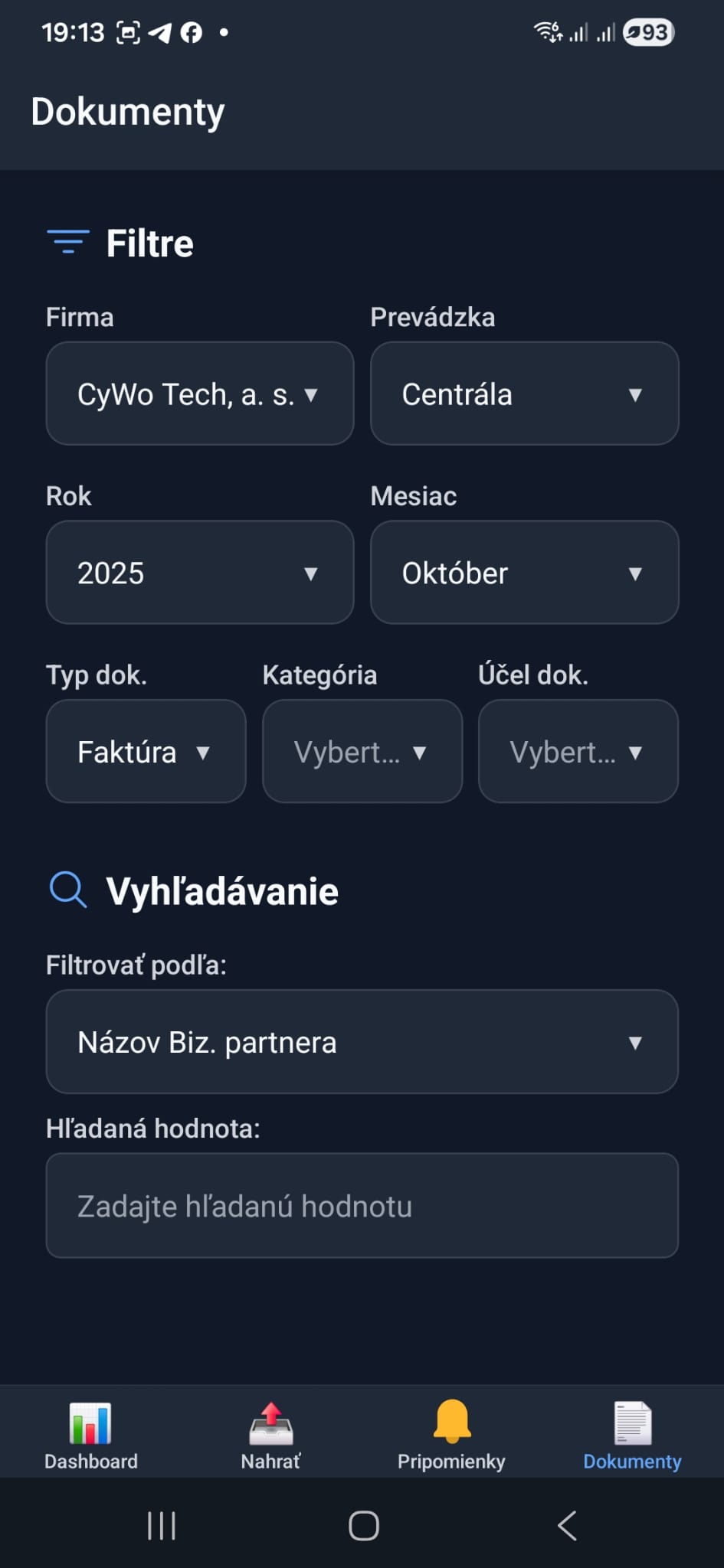
Task: Open the Mesiac dropdown showing Október
Action: click(x=524, y=573)
